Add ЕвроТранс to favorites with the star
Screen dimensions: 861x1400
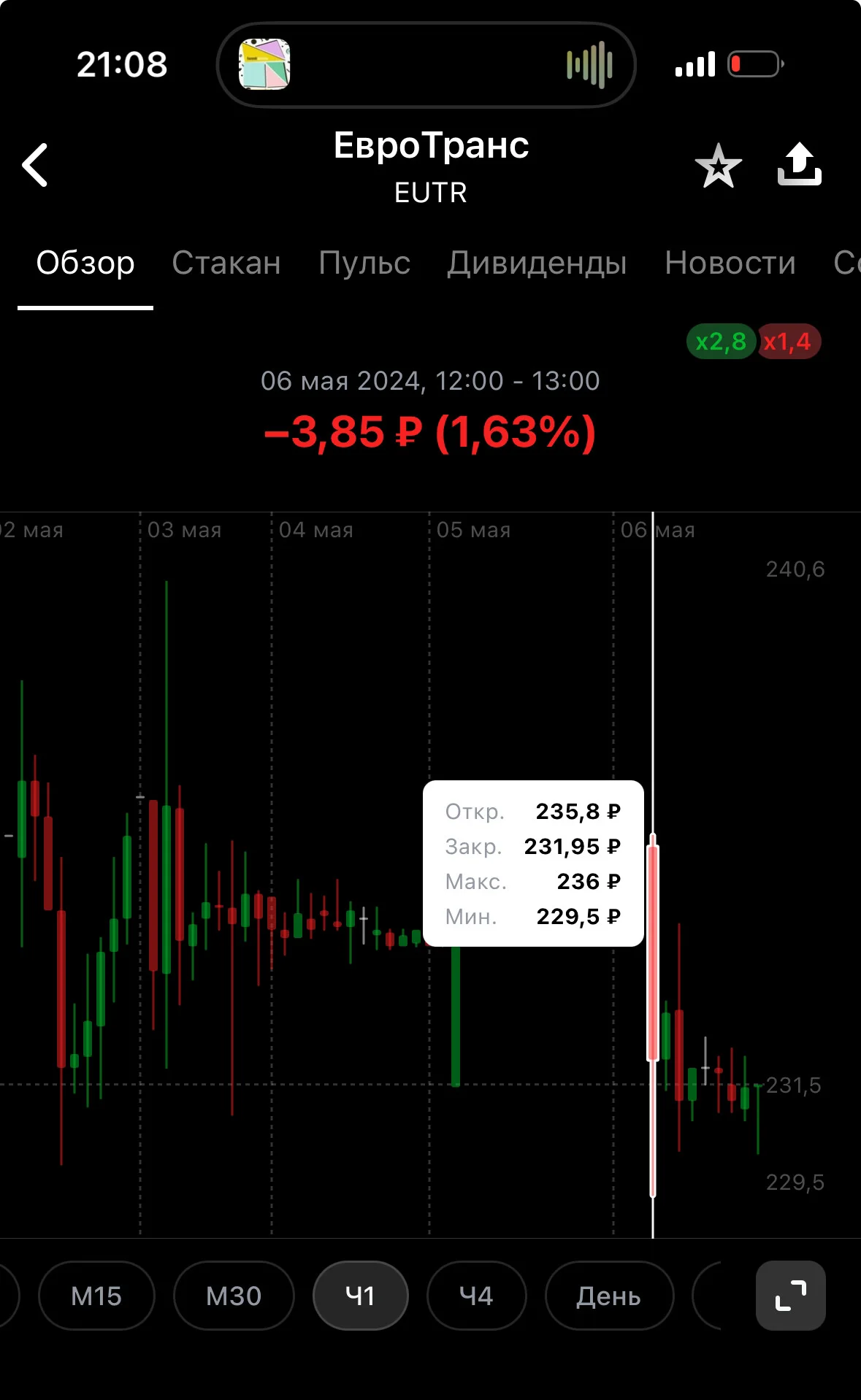tap(718, 166)
